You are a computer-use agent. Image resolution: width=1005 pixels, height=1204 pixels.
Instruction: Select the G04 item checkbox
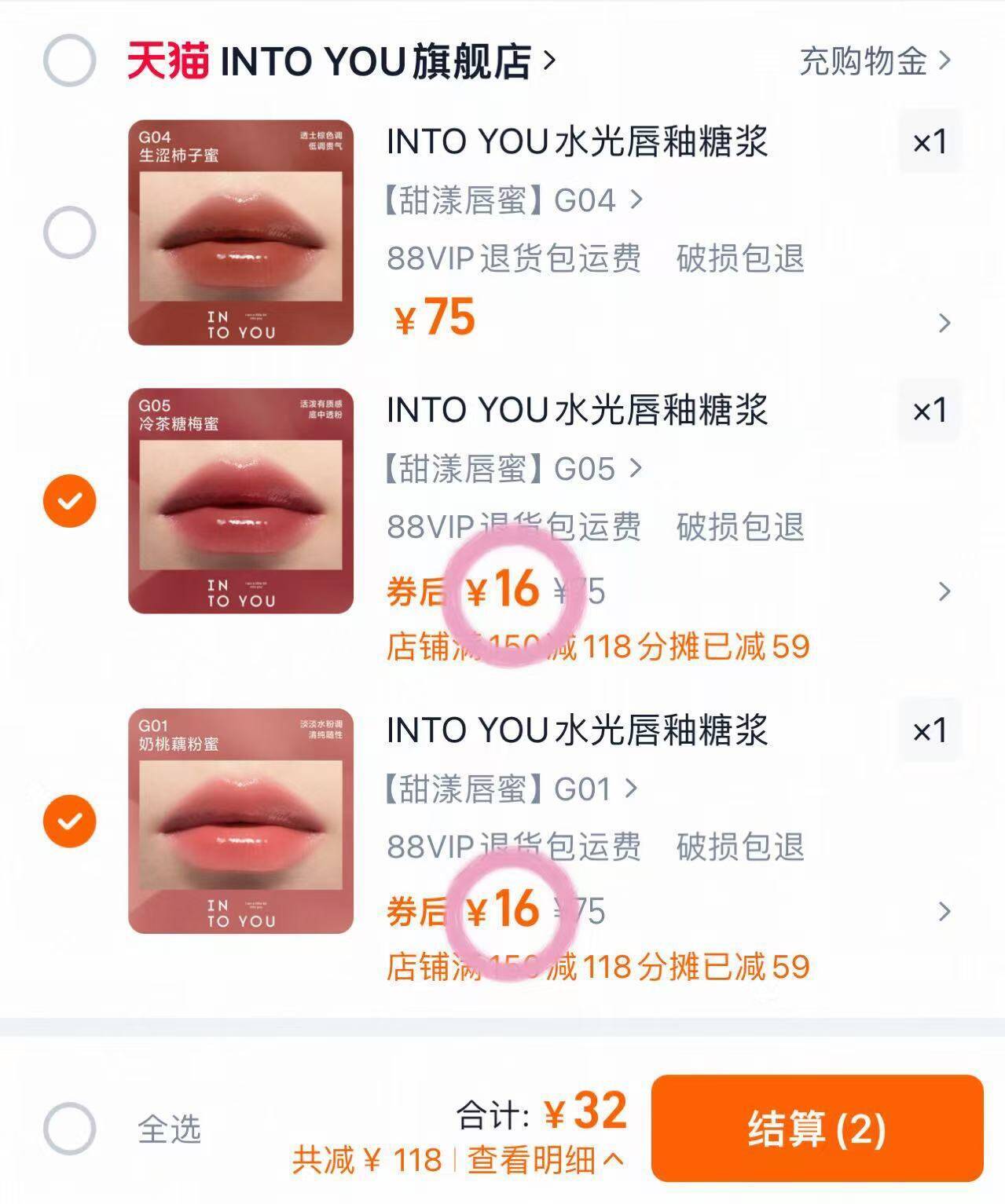[x=69, y=229]
